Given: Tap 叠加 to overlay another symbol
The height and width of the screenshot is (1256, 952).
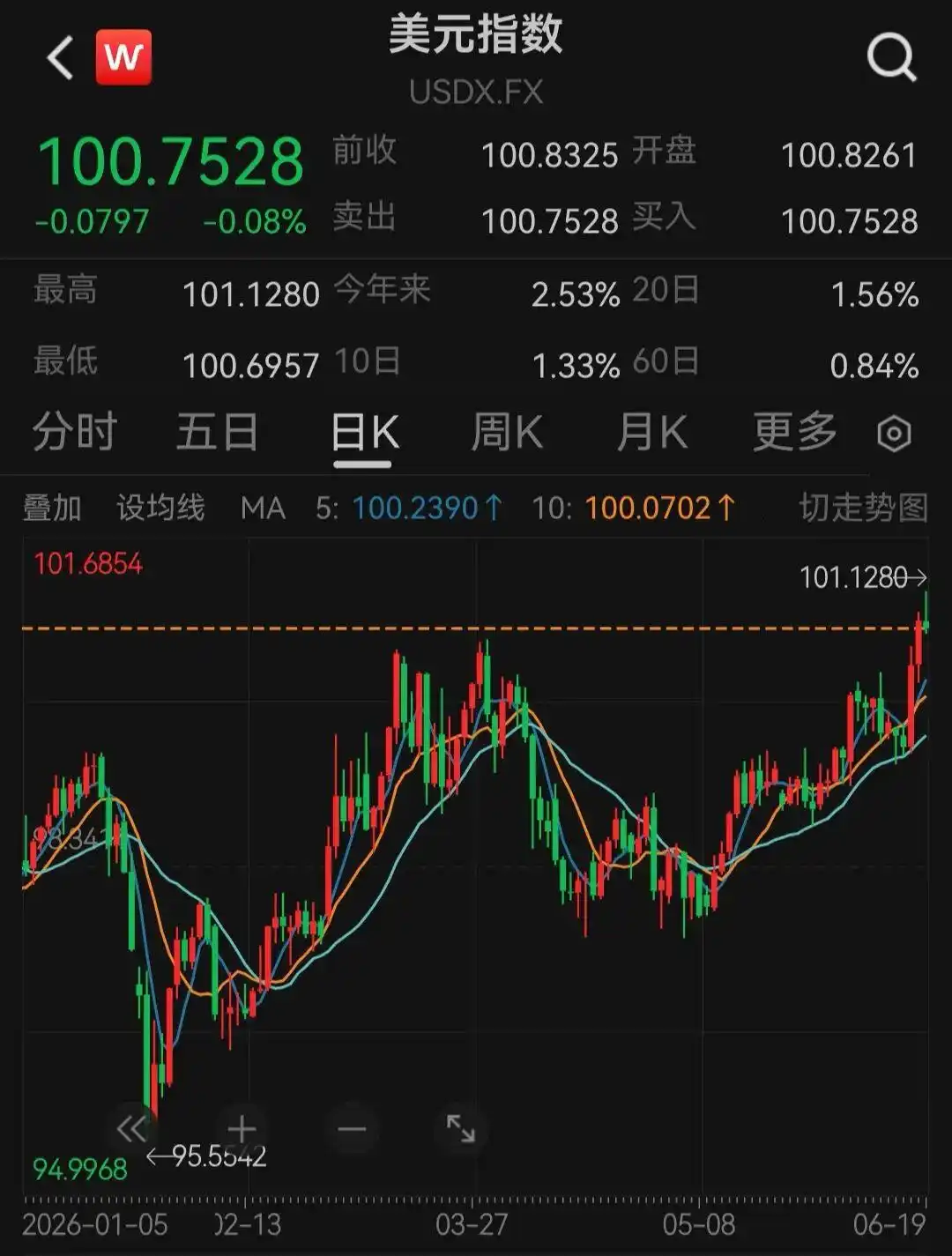Looking at the screenshot, I should [x=52, y=508].
